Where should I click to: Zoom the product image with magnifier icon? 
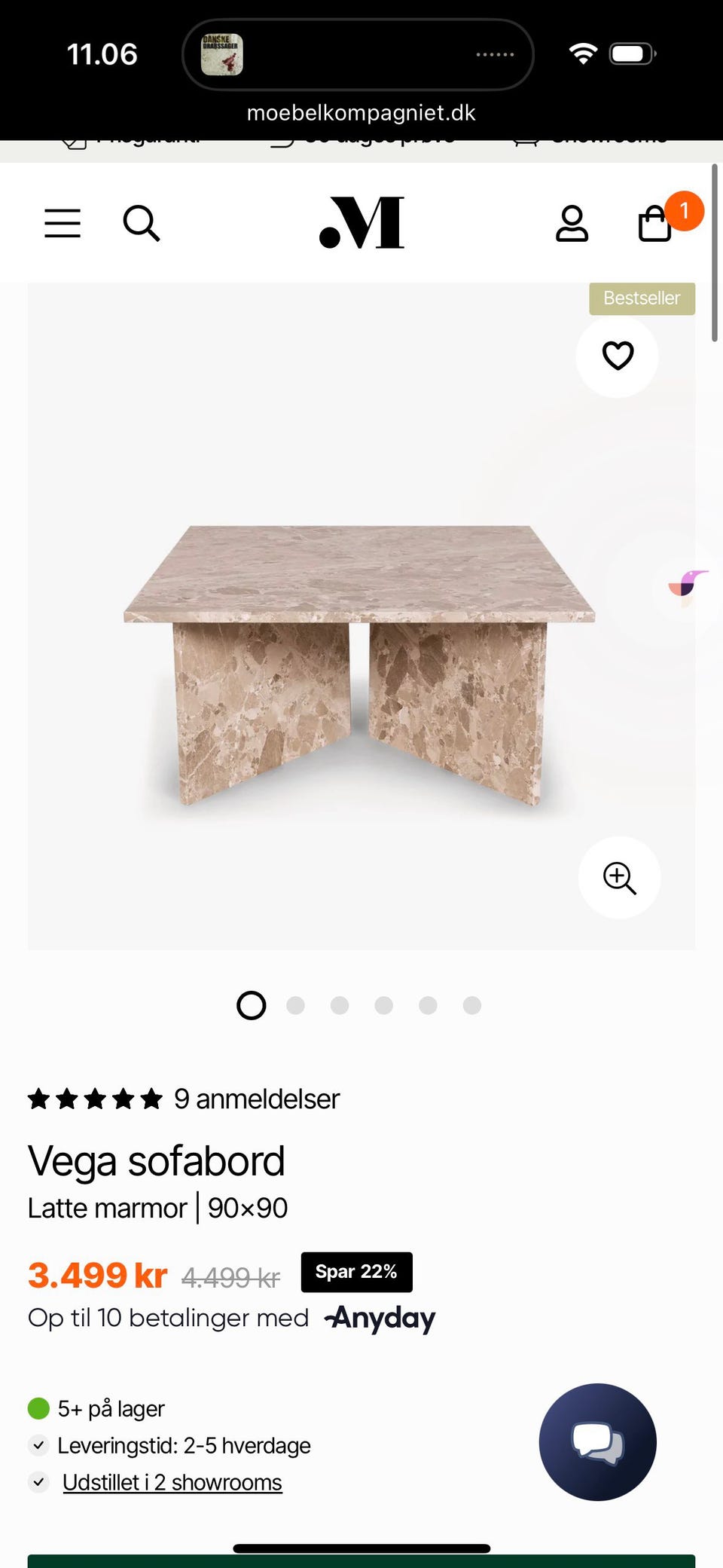(618, 878)
